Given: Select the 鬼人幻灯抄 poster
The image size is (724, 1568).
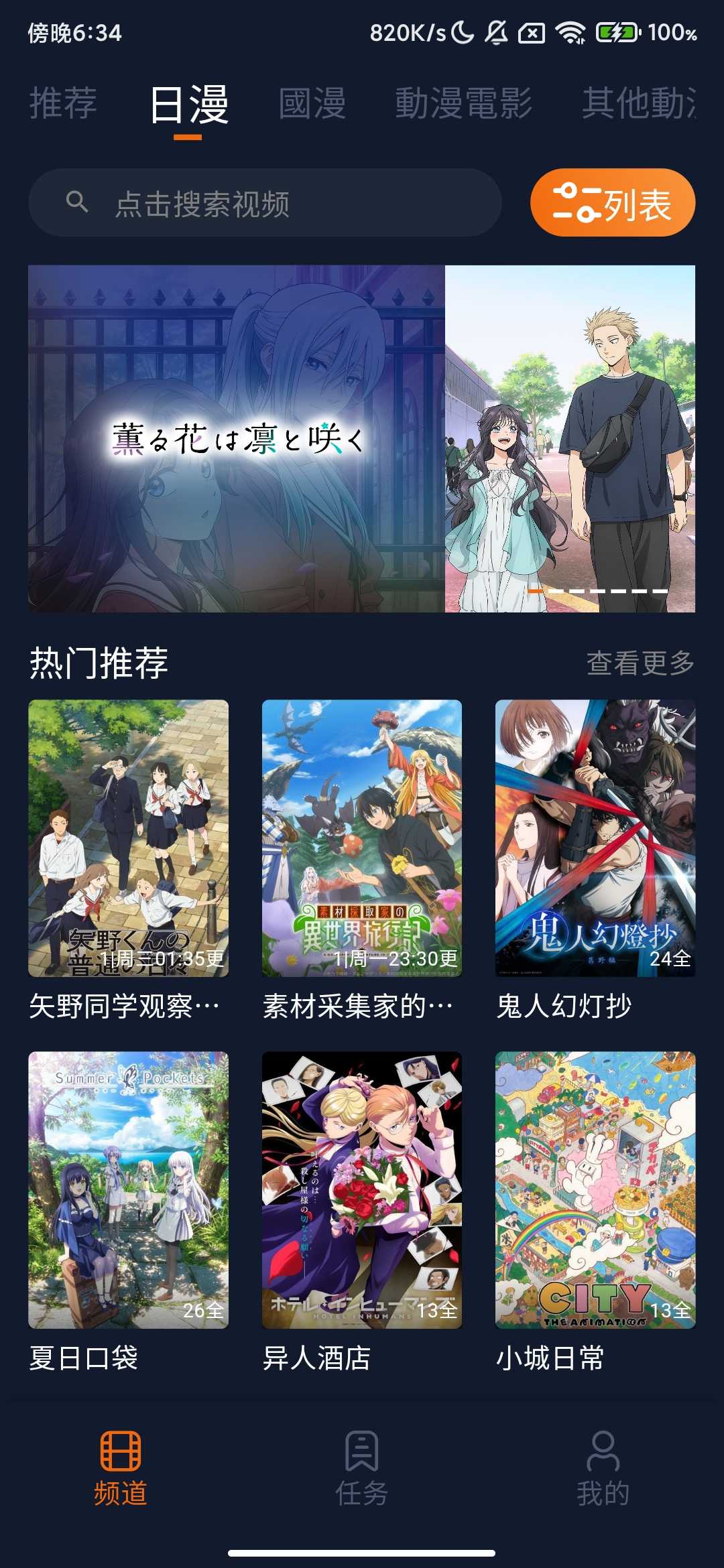Looking at the screenshot, I should pyautogui.click(x=595, y=838).
